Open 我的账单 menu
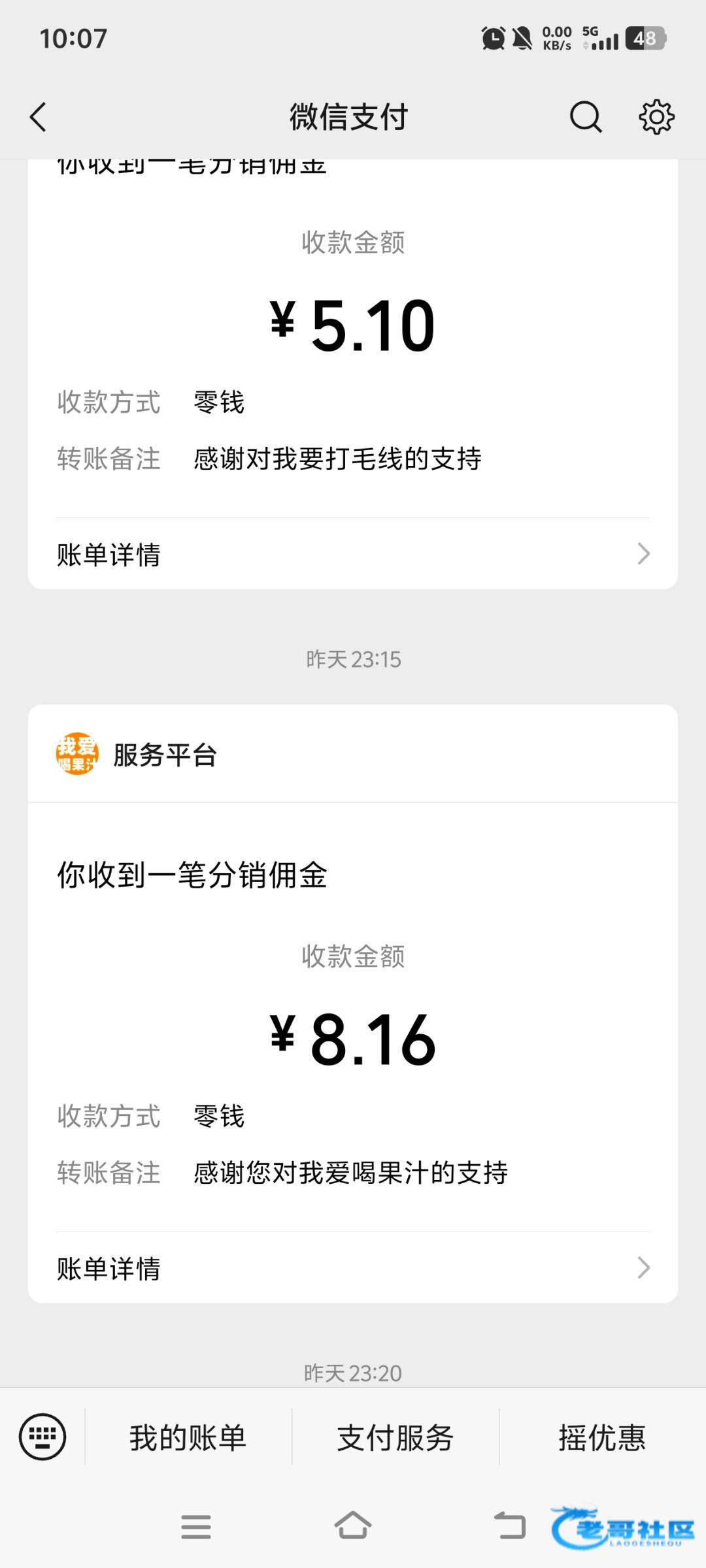 point(188,1438)
